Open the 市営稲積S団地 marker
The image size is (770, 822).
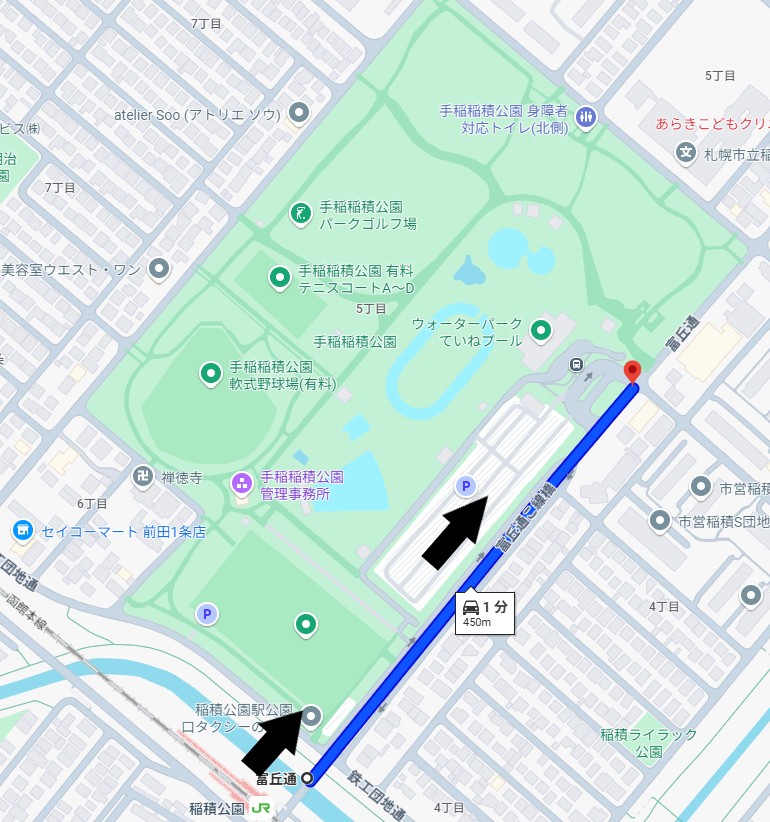coord(659,520)
